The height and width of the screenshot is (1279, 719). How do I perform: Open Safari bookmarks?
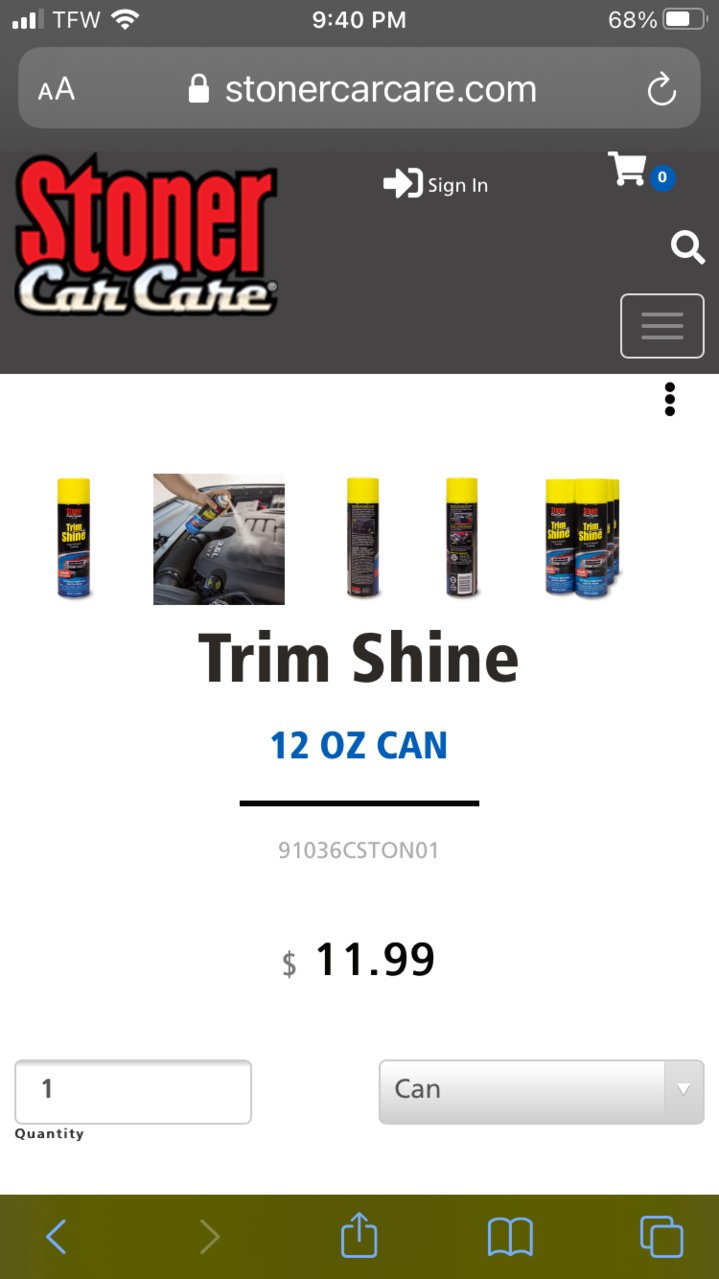click(510, 1238)
